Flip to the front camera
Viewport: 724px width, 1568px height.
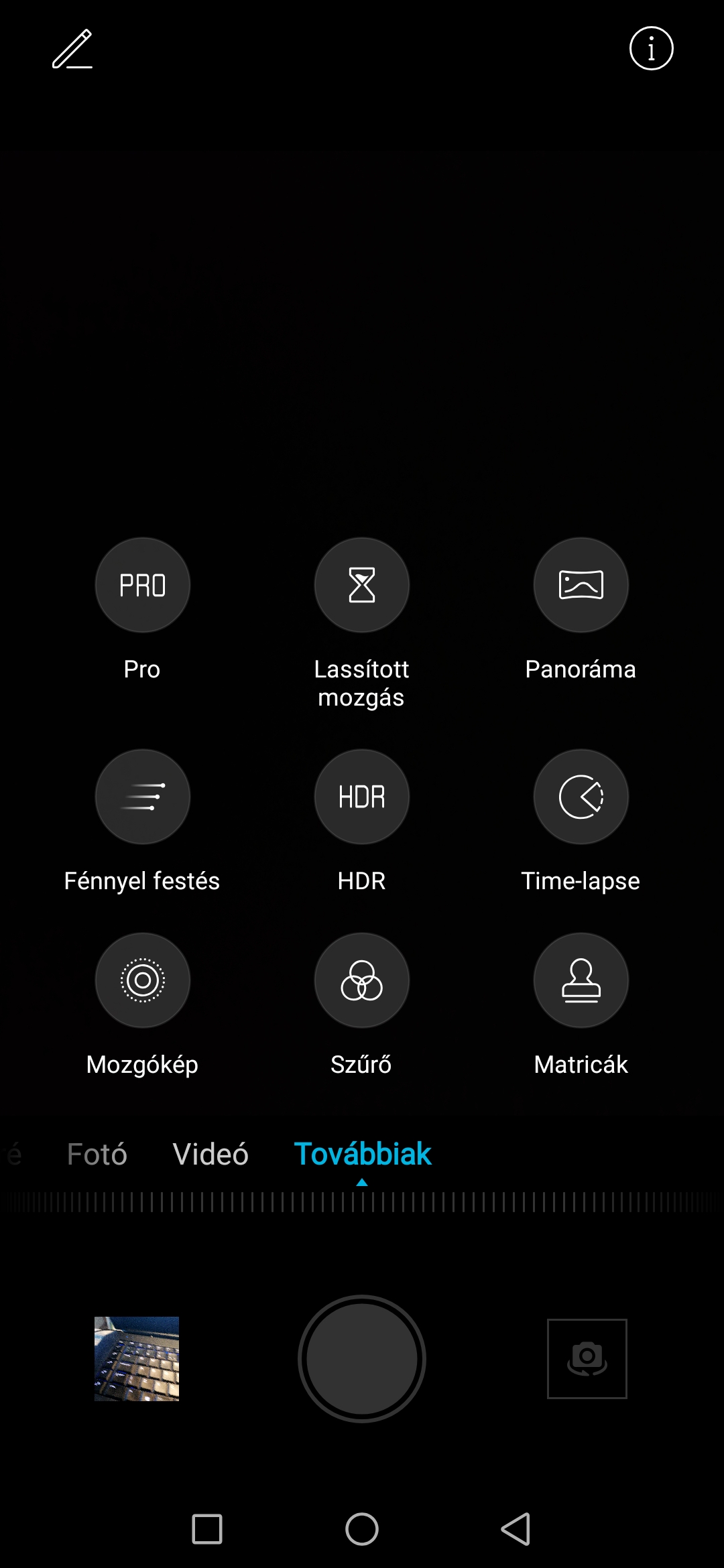click(587, 1359)
